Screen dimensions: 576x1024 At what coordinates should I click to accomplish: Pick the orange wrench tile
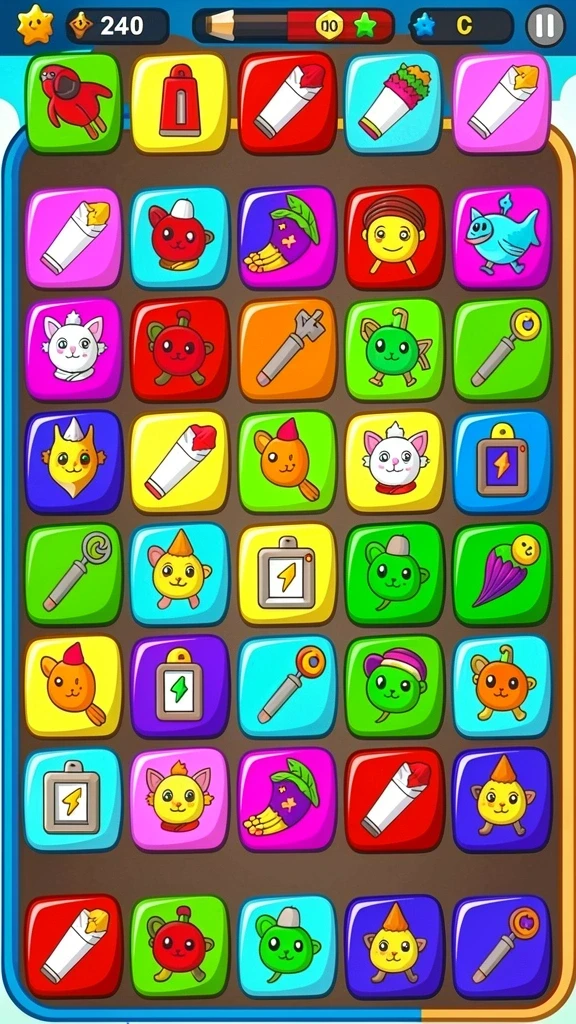pos(287,350)
